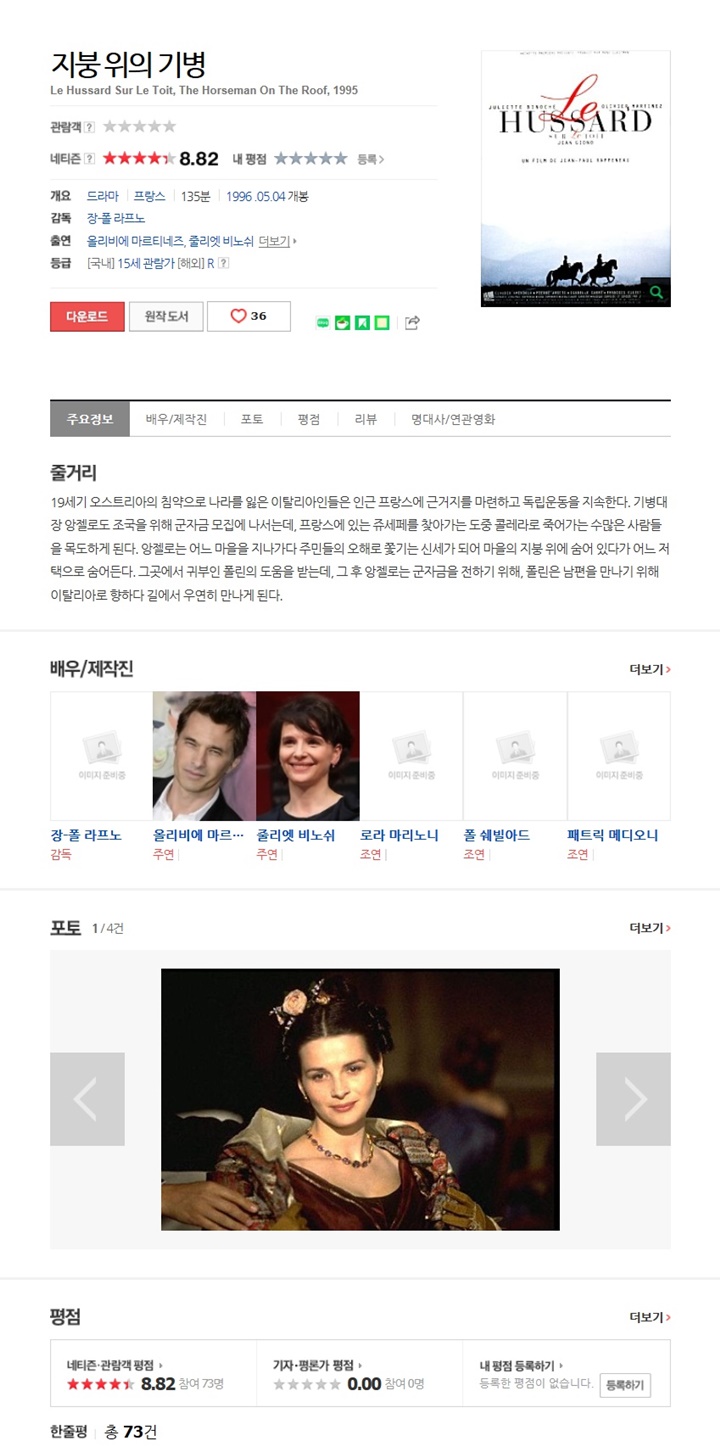This screenshot has width=720, height=1446.
Task: Open the 평점 tab
Action: pyautogui.click(x=309, y=419)
